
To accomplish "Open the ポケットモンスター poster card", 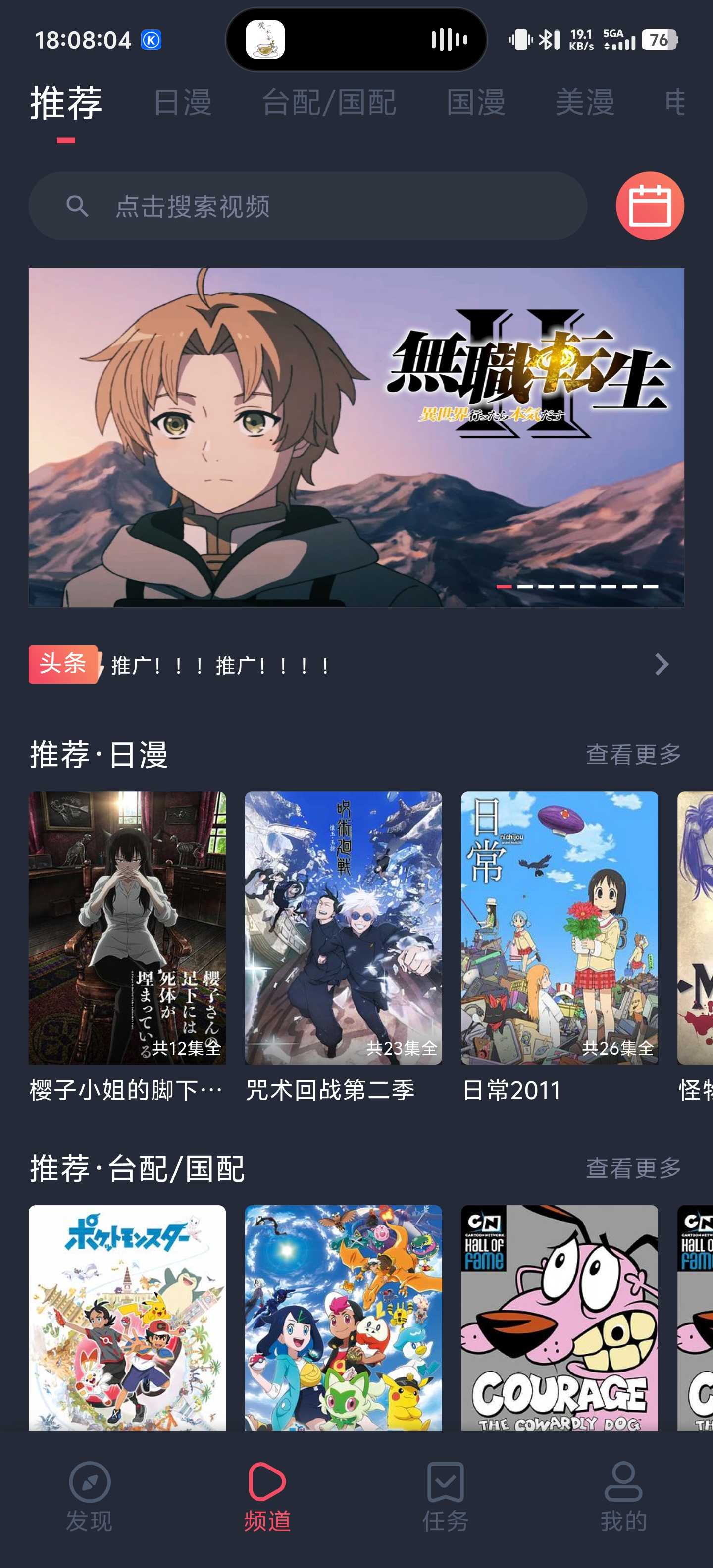I will click(127, 1317).
